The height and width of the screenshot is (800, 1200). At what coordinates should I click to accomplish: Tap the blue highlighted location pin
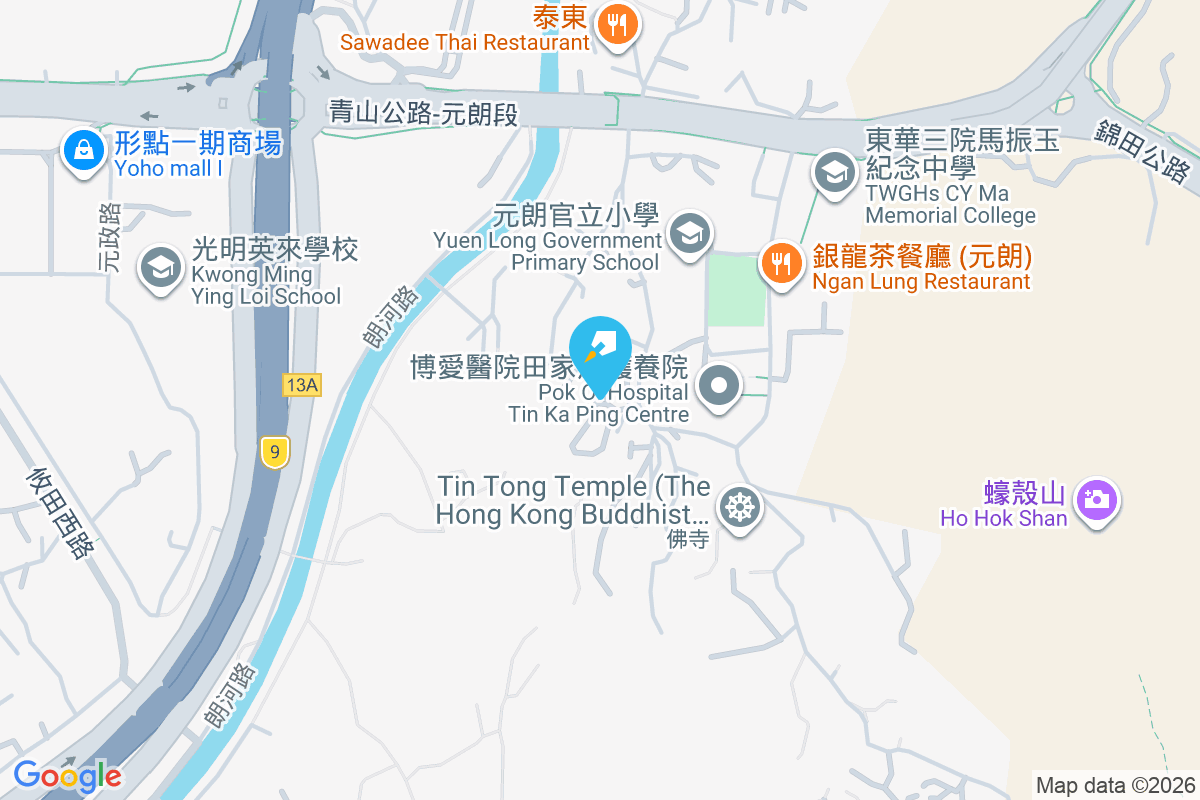pyautogui.click(x=600, y=350)
